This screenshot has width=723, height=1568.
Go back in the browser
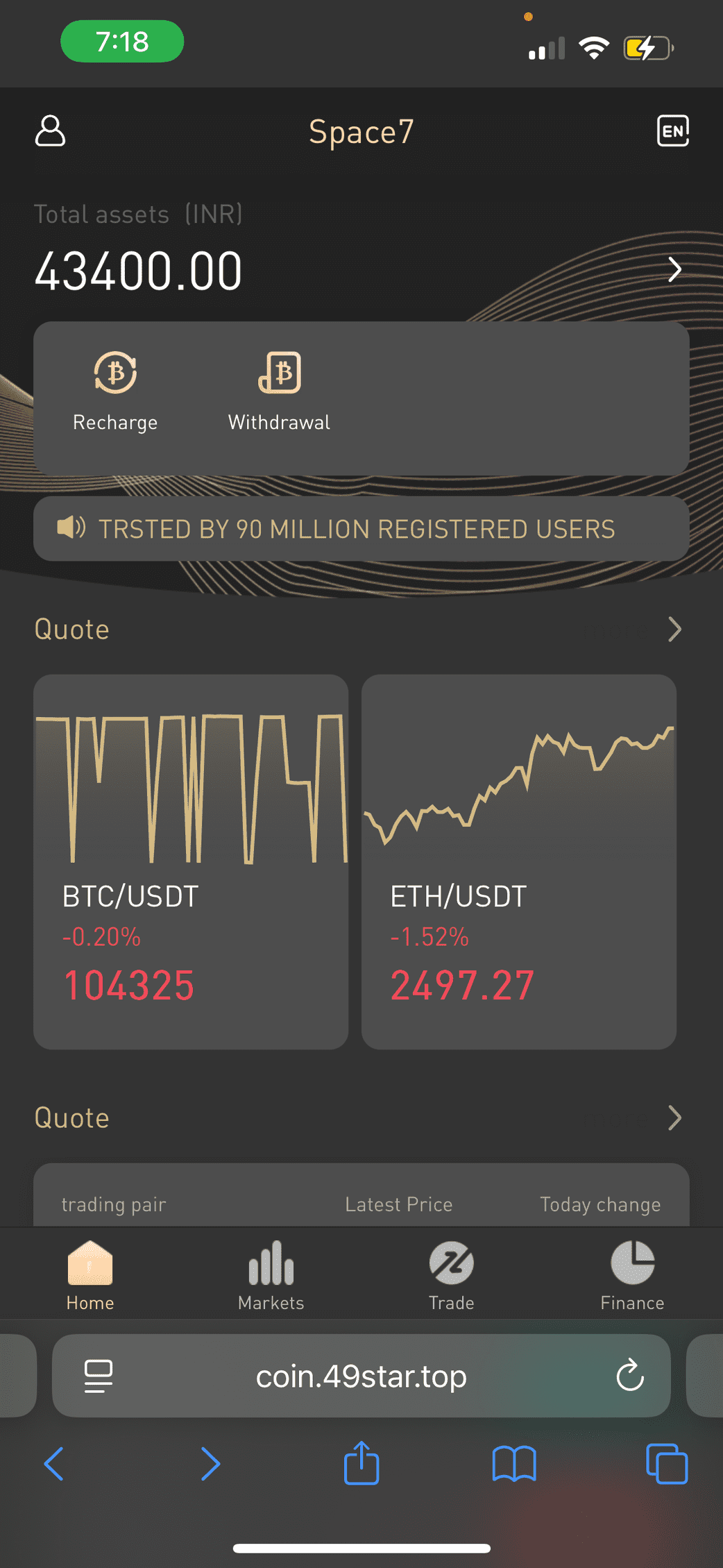tap(54, 1463)
